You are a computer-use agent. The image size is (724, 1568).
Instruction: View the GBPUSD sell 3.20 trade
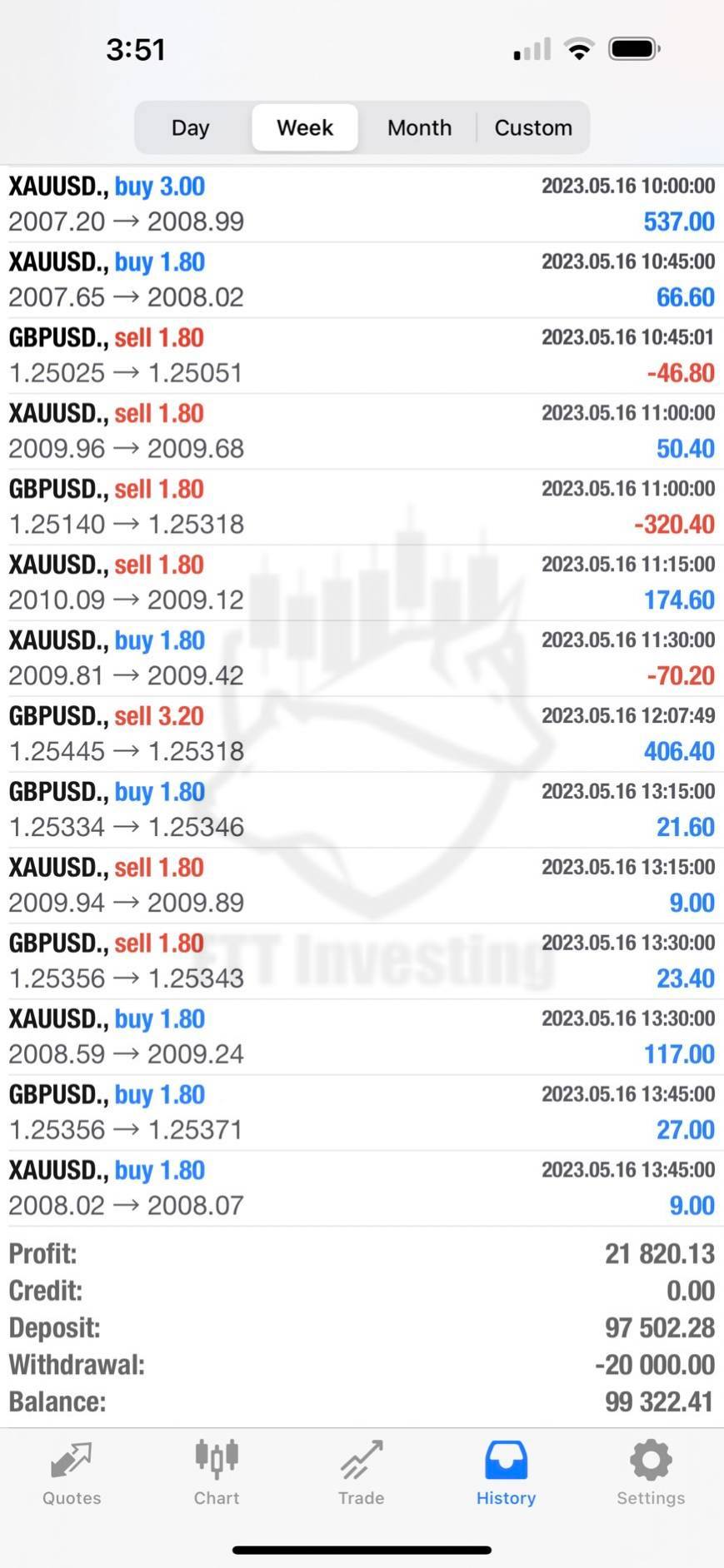pyautogui.click(x=362, y=734)
